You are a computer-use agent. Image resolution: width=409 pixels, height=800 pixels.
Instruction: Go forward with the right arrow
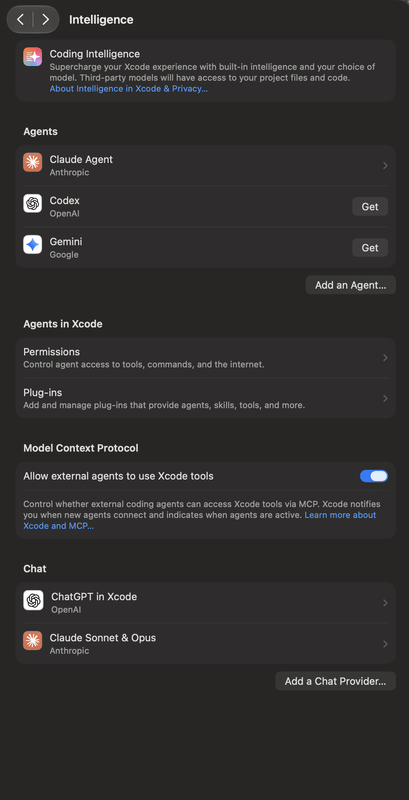tap(45, 19)
